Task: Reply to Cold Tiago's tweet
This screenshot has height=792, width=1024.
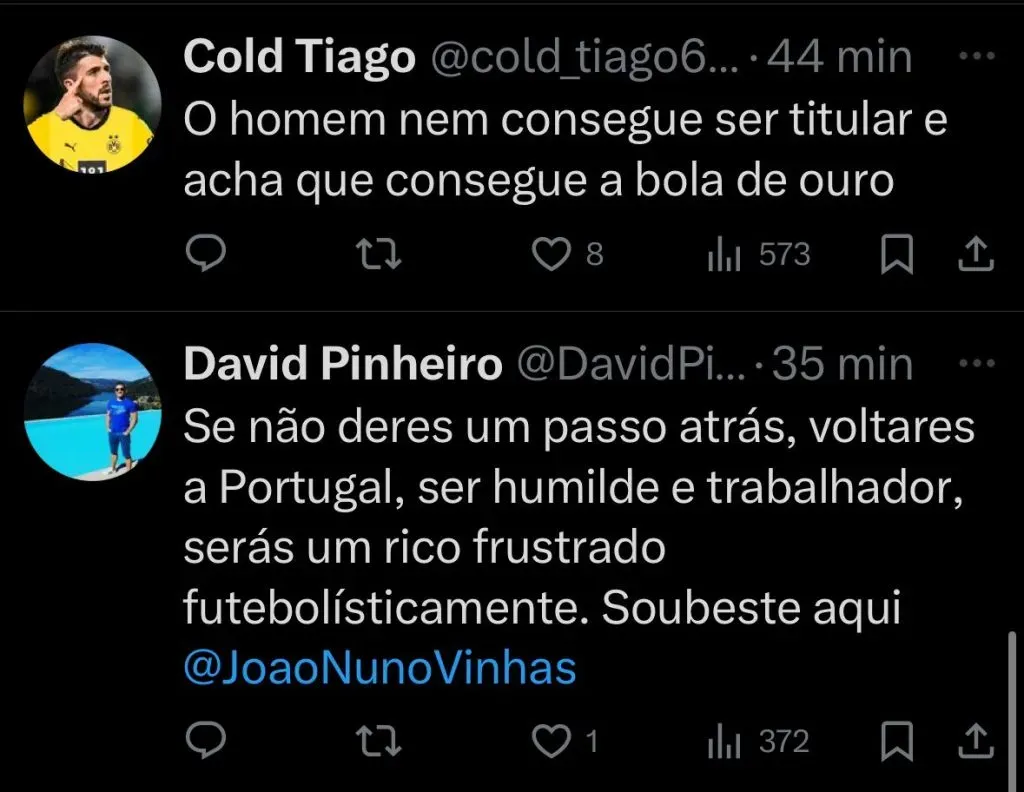Action: pos(206,256)
